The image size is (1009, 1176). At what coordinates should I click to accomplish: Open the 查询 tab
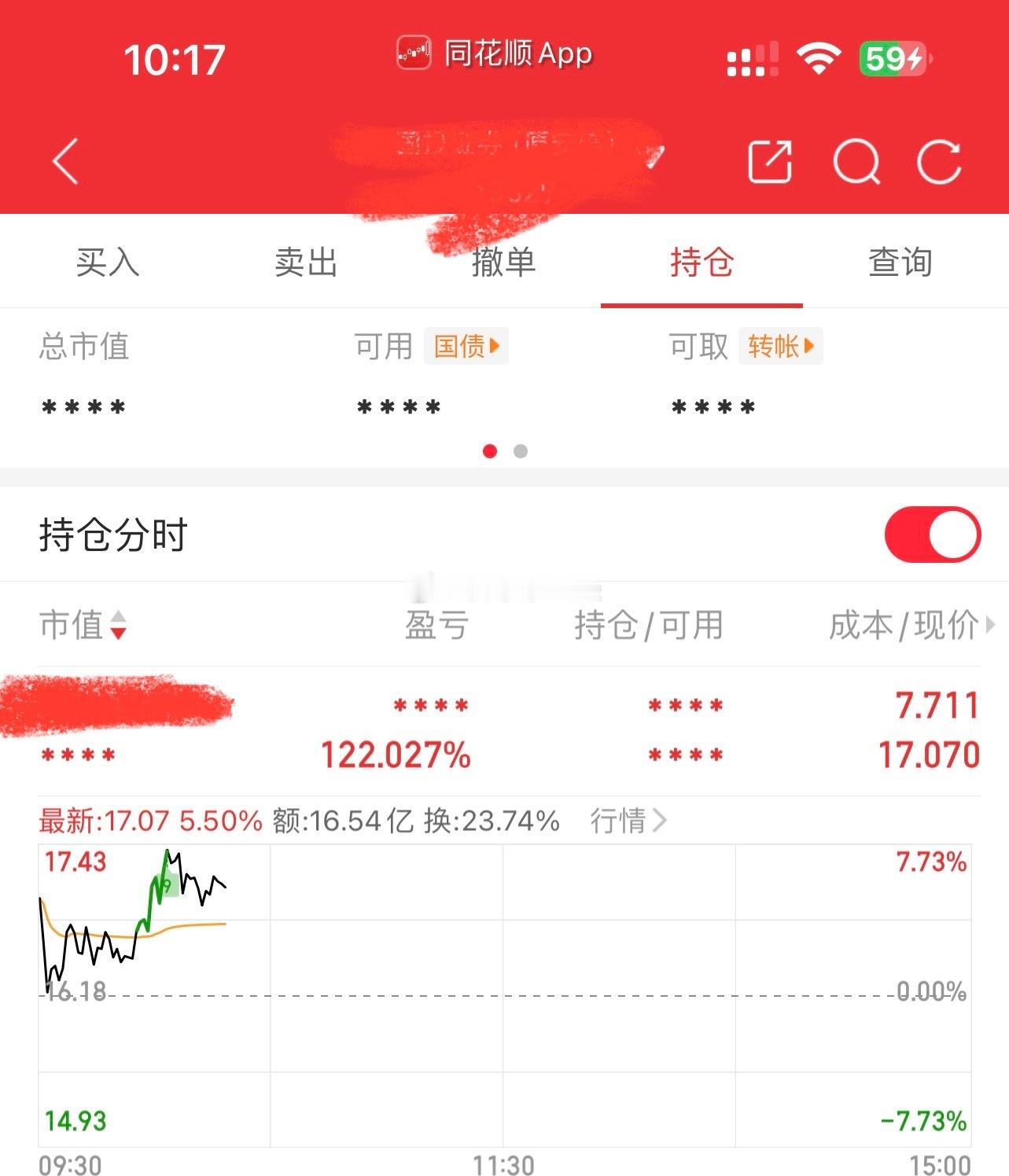tap(900, 262)
